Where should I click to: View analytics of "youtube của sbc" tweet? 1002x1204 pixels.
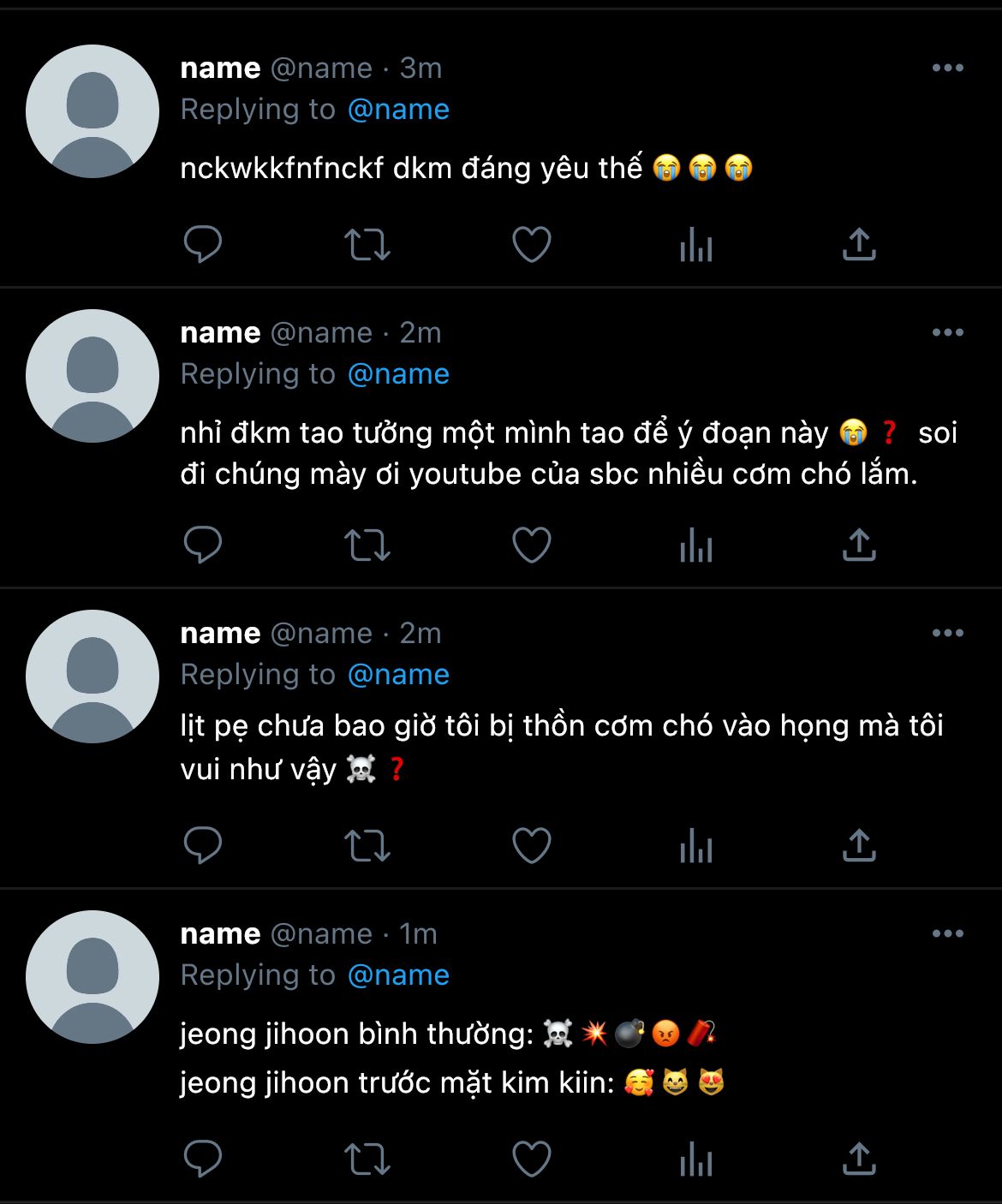click(x=695, y=545)
